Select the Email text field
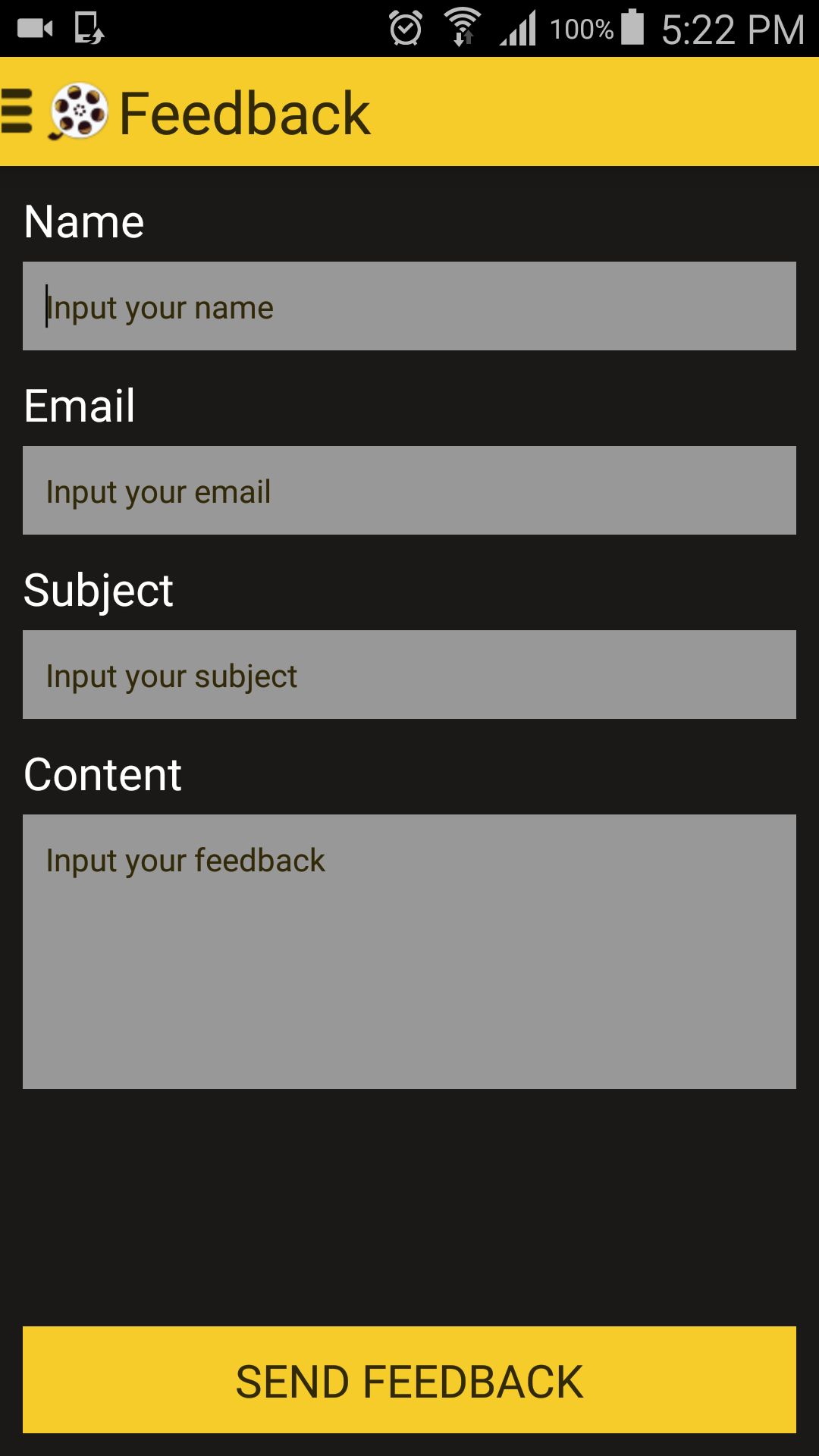The image size is (819, 1456). click(409, 491)
